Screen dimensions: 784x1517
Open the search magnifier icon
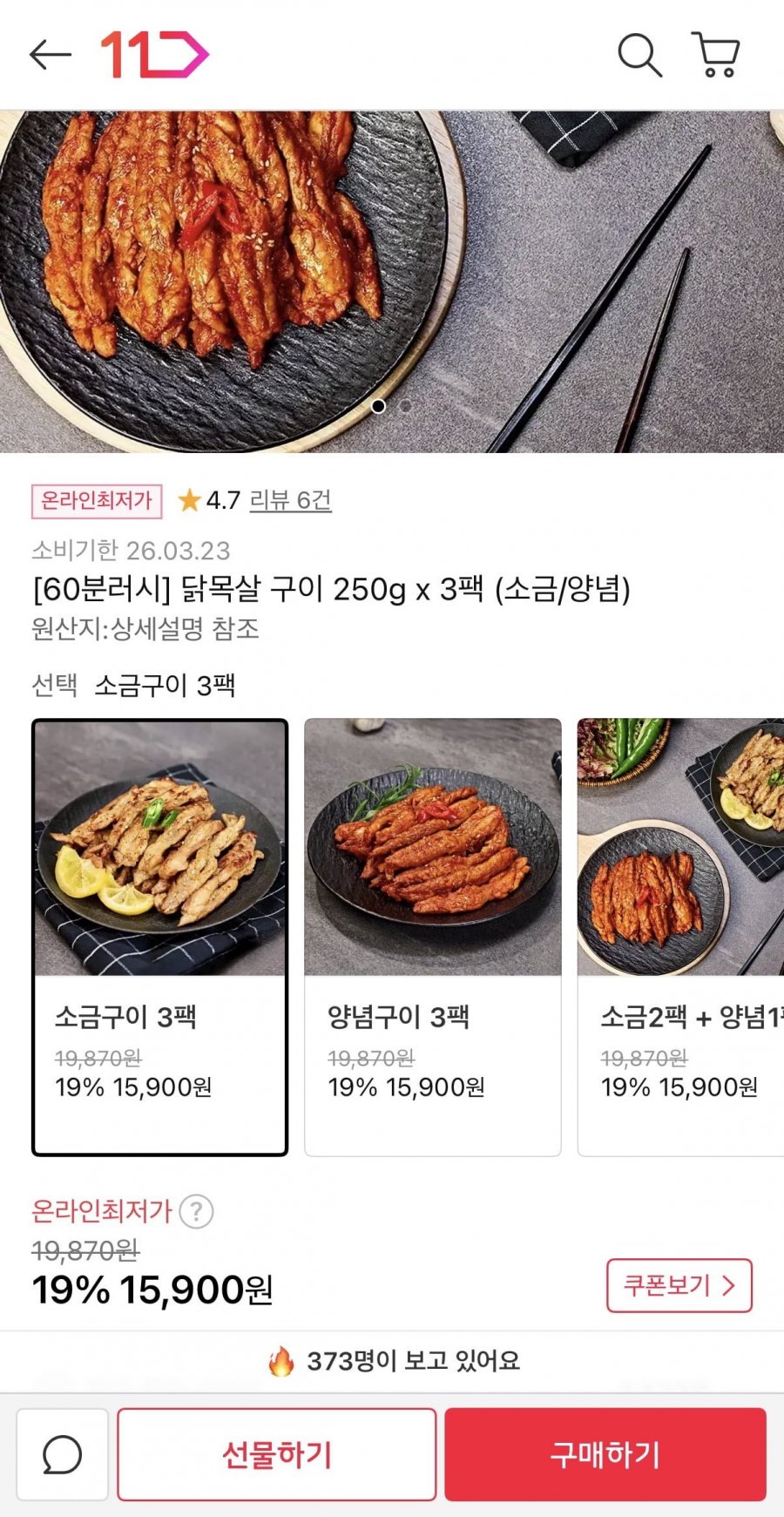pyautogui.click(x=639, y=55)
